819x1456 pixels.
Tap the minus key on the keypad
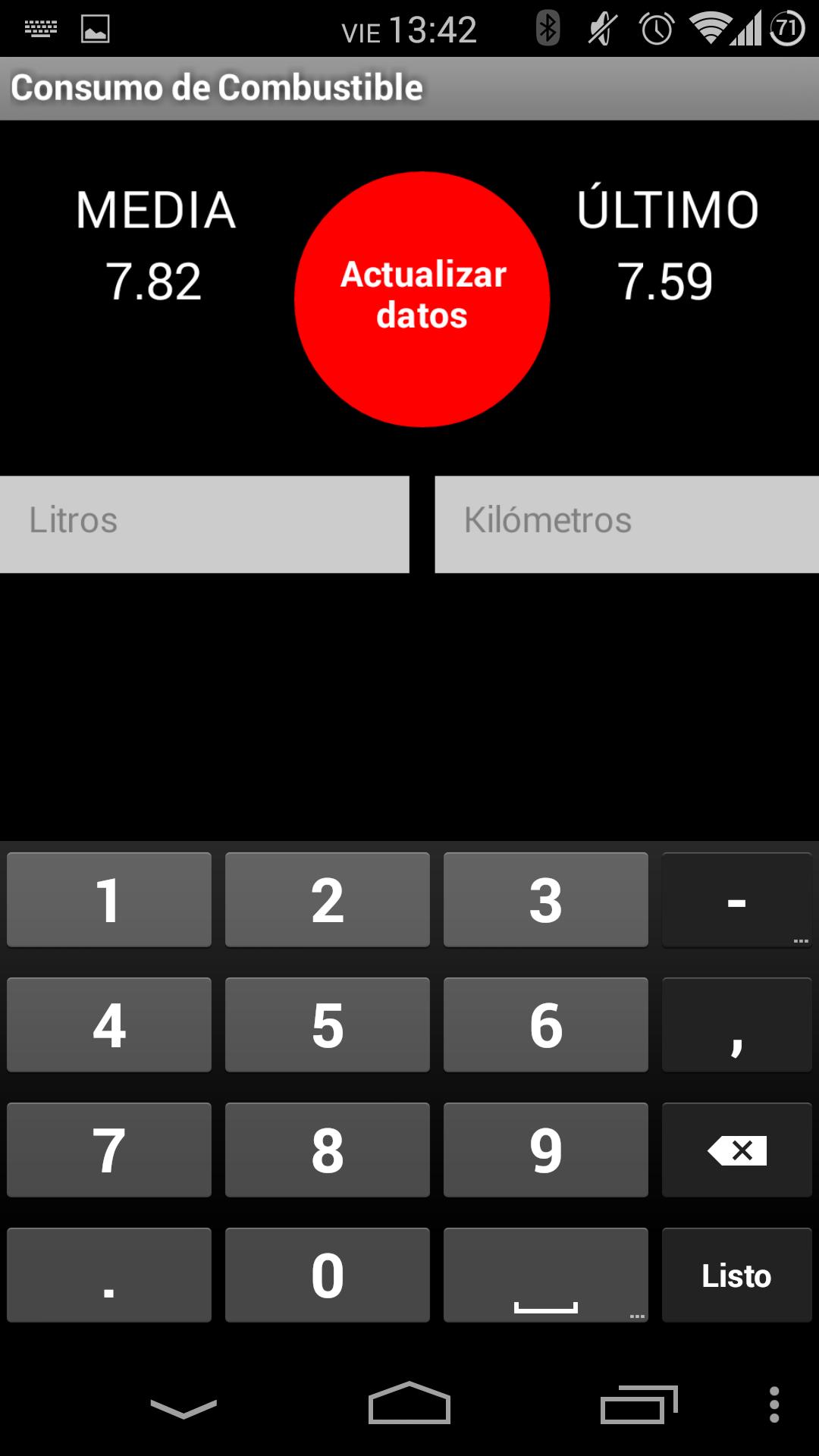pos(735,899)
